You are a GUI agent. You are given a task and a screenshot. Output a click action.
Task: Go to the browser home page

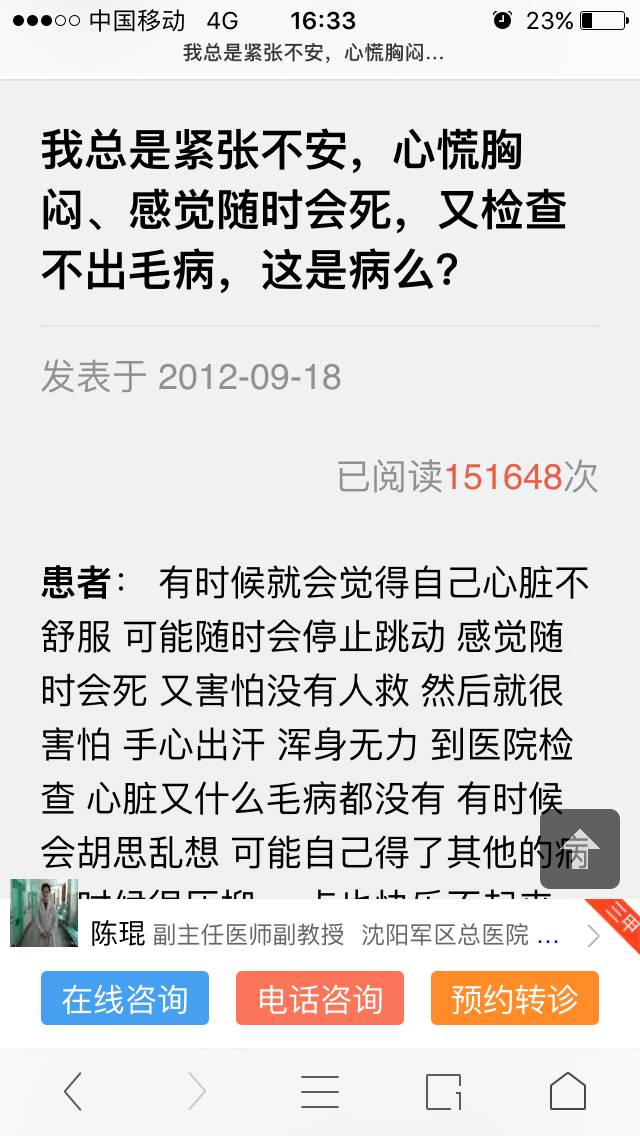(x=567, y=1091)
